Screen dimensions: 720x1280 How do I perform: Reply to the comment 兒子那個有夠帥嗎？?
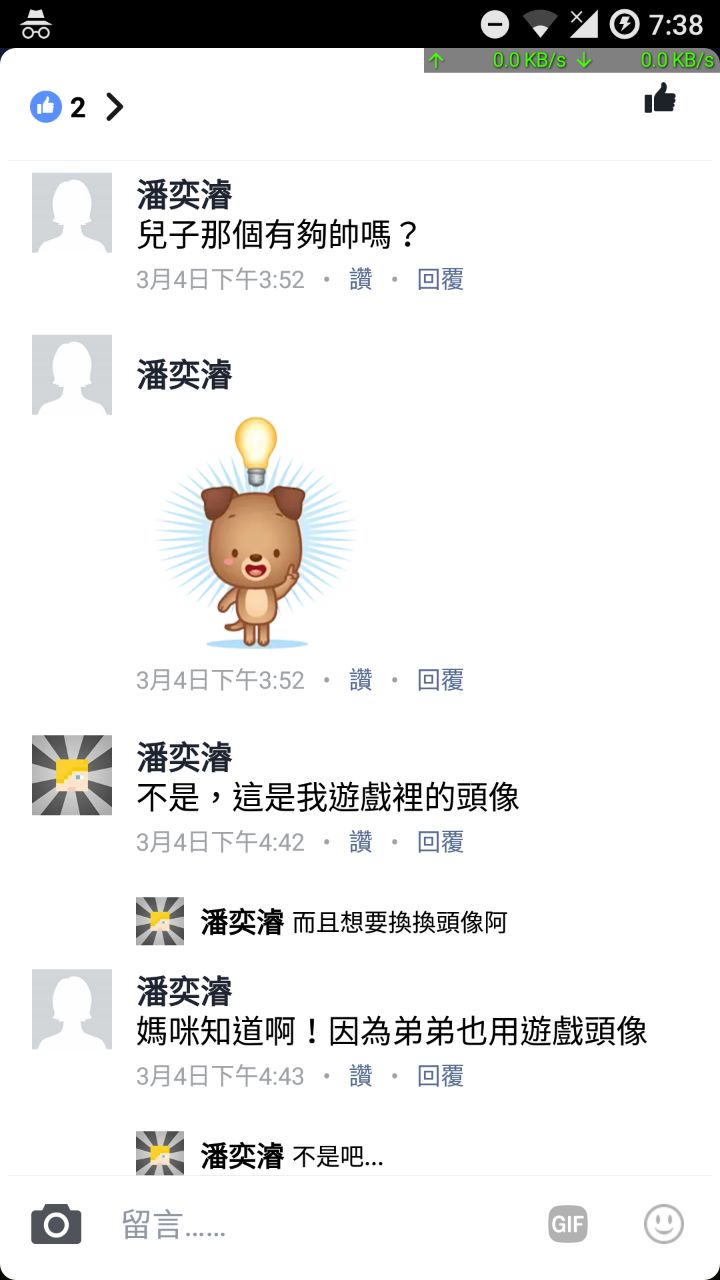click(440, 279)
